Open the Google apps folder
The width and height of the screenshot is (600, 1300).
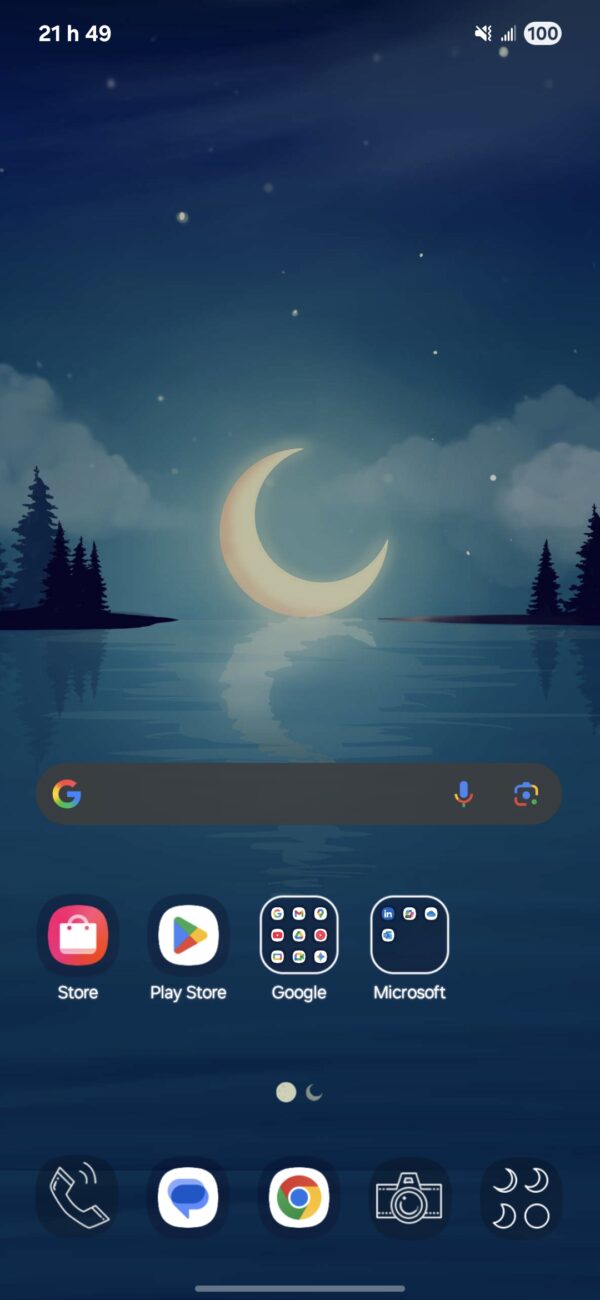(x=299, y=936)
